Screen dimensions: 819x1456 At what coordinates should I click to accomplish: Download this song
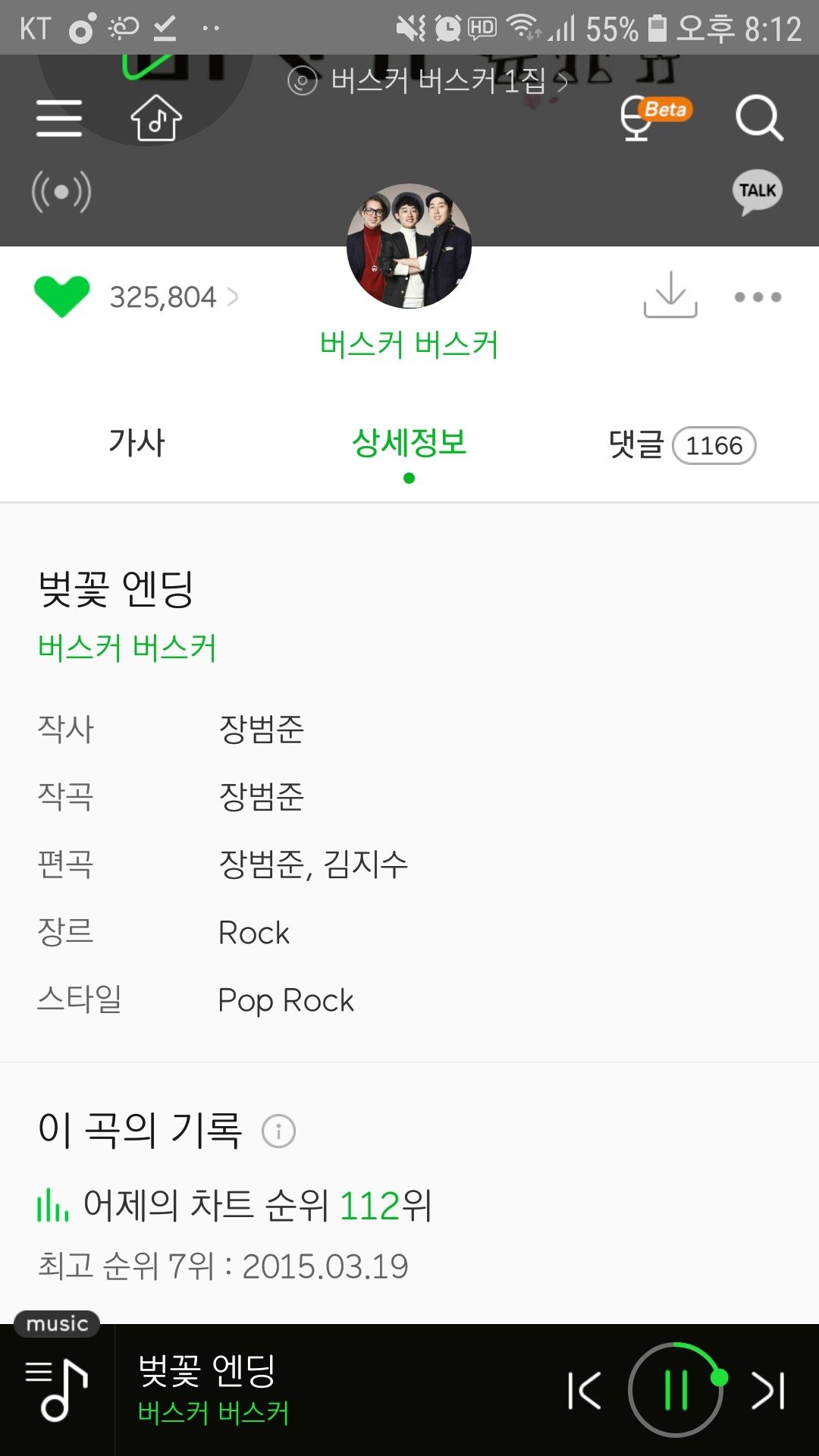point(670,295)
